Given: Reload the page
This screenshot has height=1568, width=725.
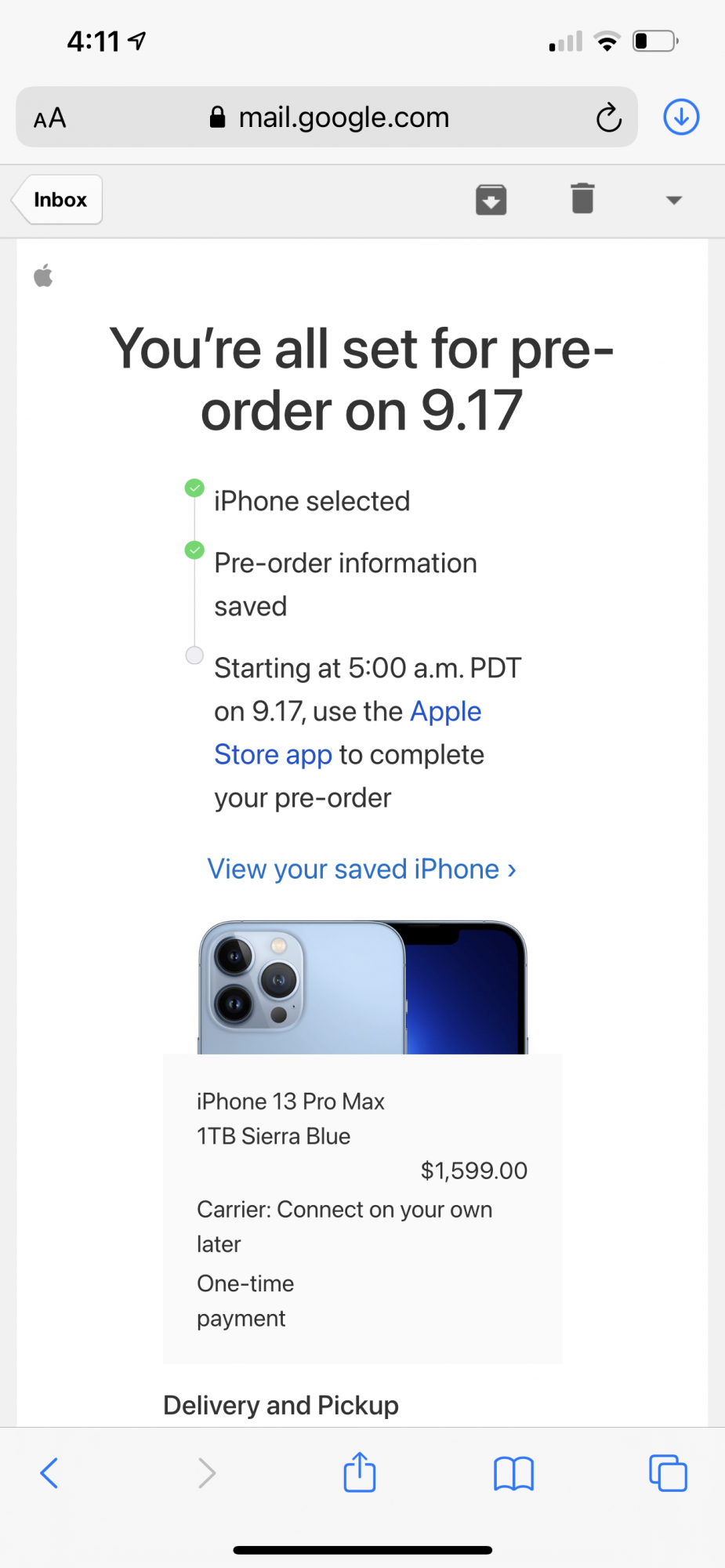Looking at the screenshot, I should tap(608, 118).
